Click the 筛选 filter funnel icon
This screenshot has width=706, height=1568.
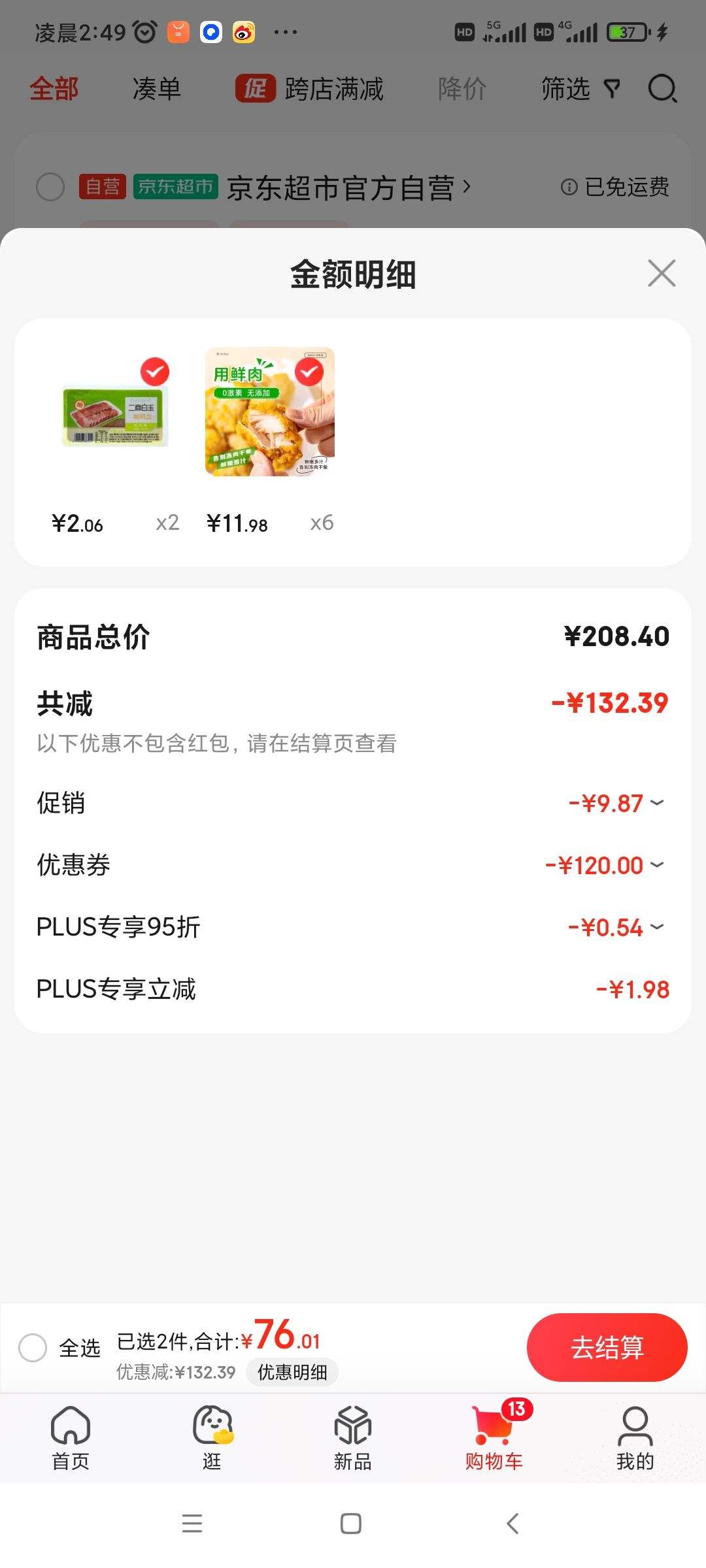pos(612,89)
